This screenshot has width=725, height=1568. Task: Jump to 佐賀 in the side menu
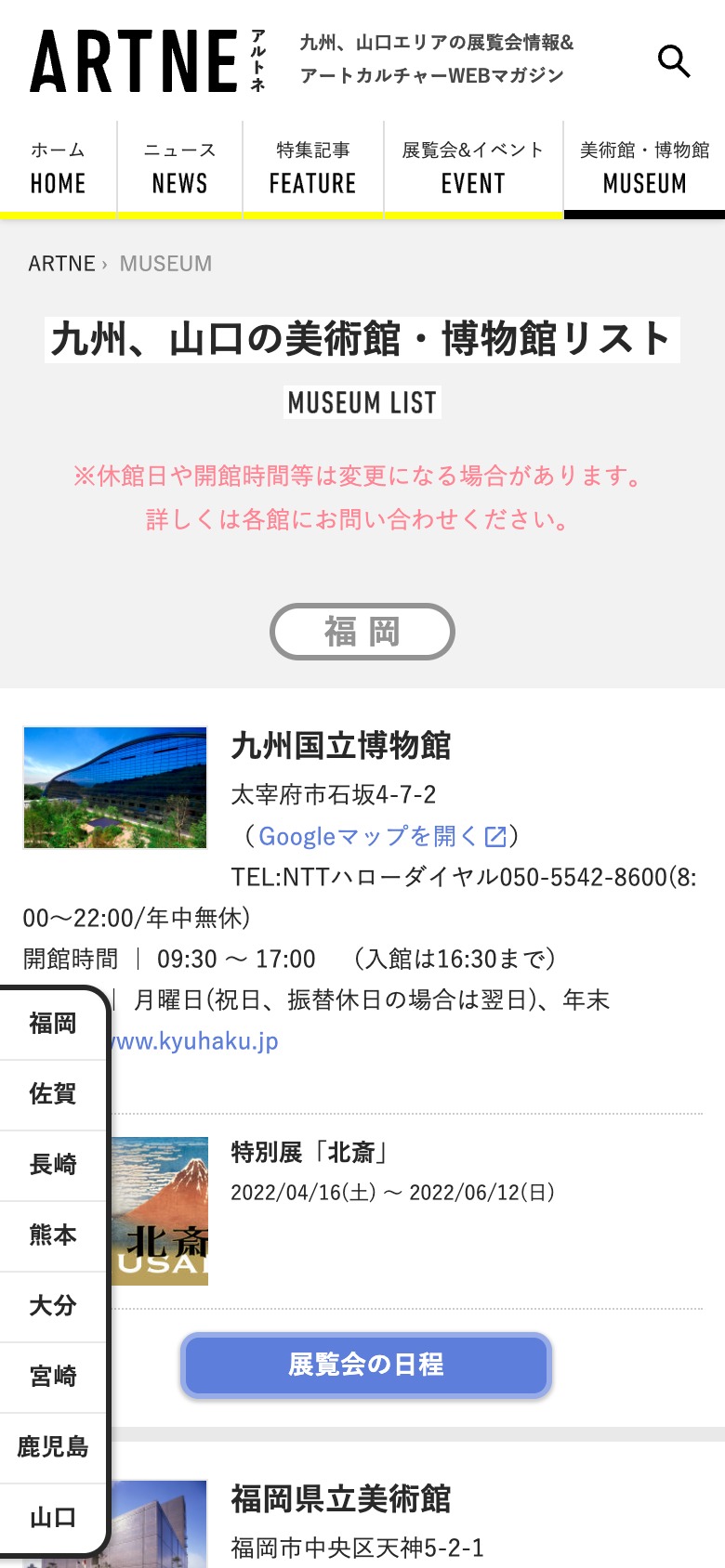pyautogui.click(x=53, y=1094)
